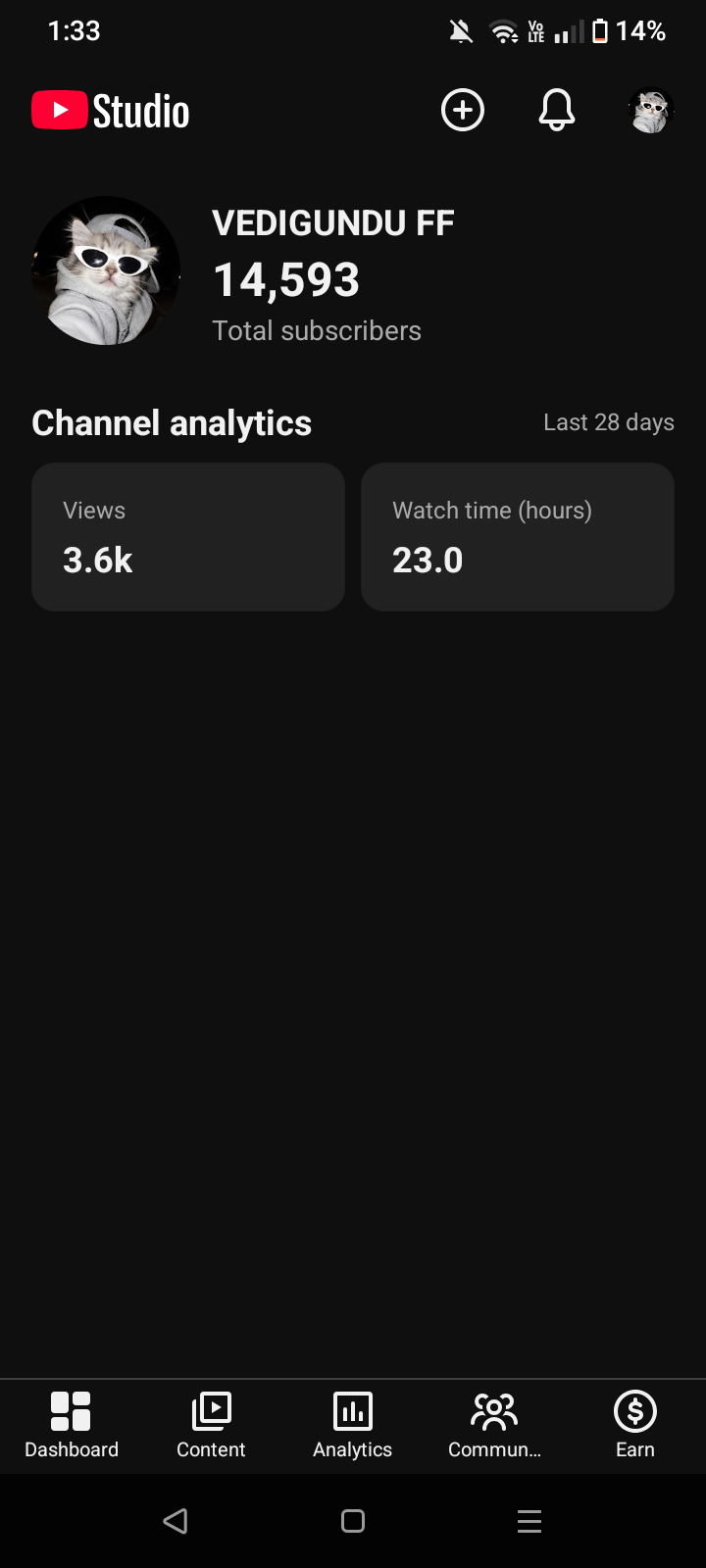Tap the VEDIGUNDU FF channel picture
This screenshot has width=706, height=1568.
106,270
